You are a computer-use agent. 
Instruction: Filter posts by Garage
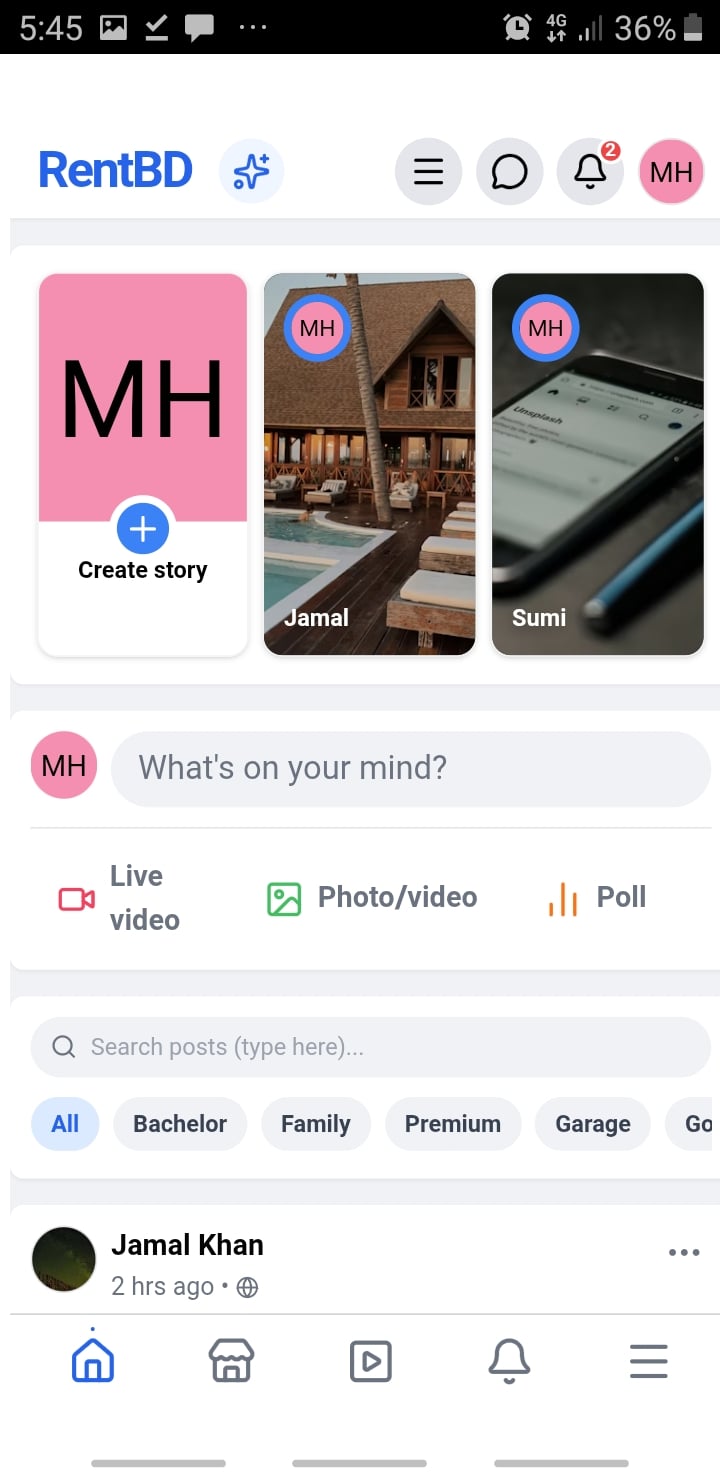tap(593, 1124)
